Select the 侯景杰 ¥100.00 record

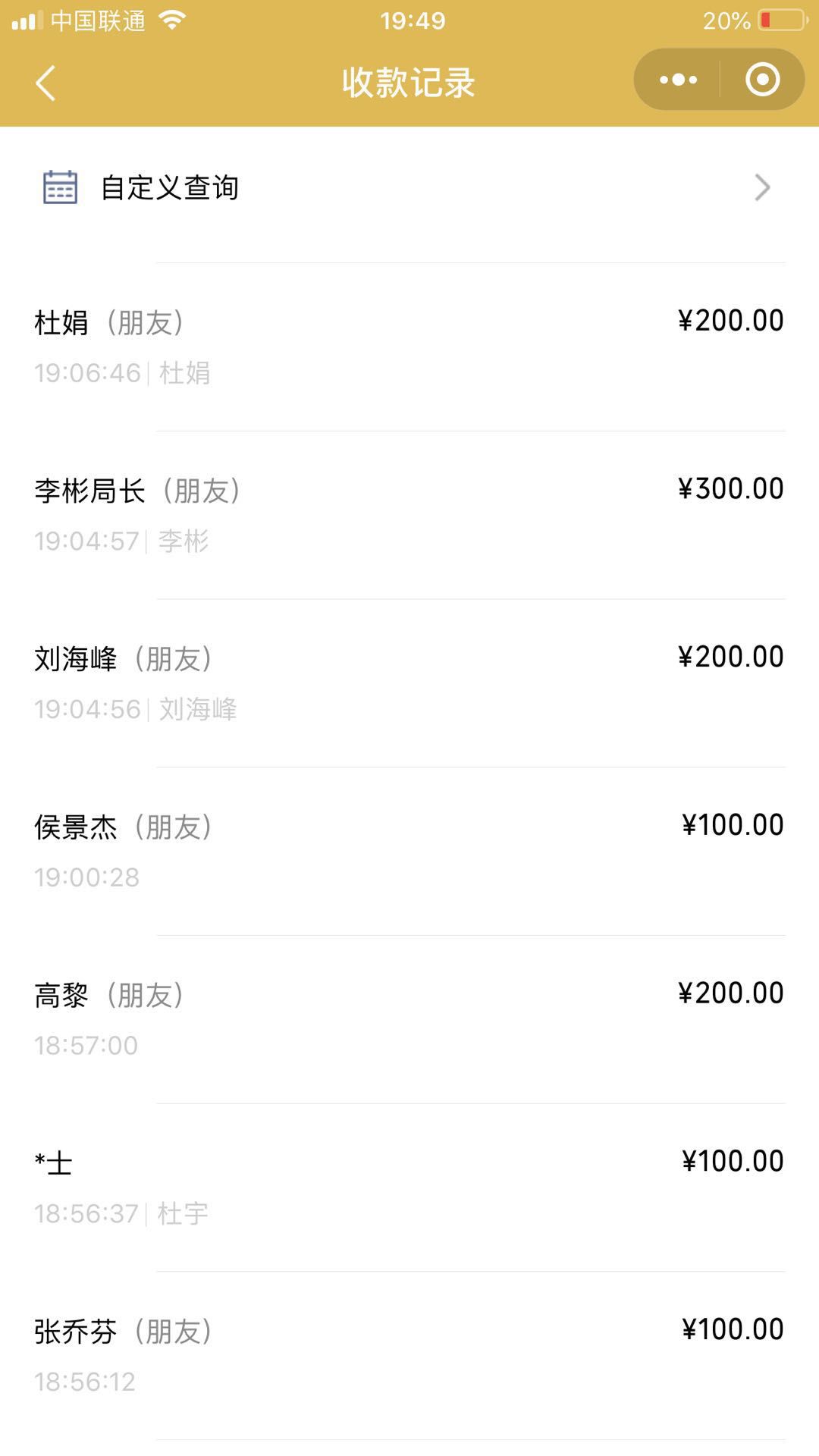click(409, 852)
